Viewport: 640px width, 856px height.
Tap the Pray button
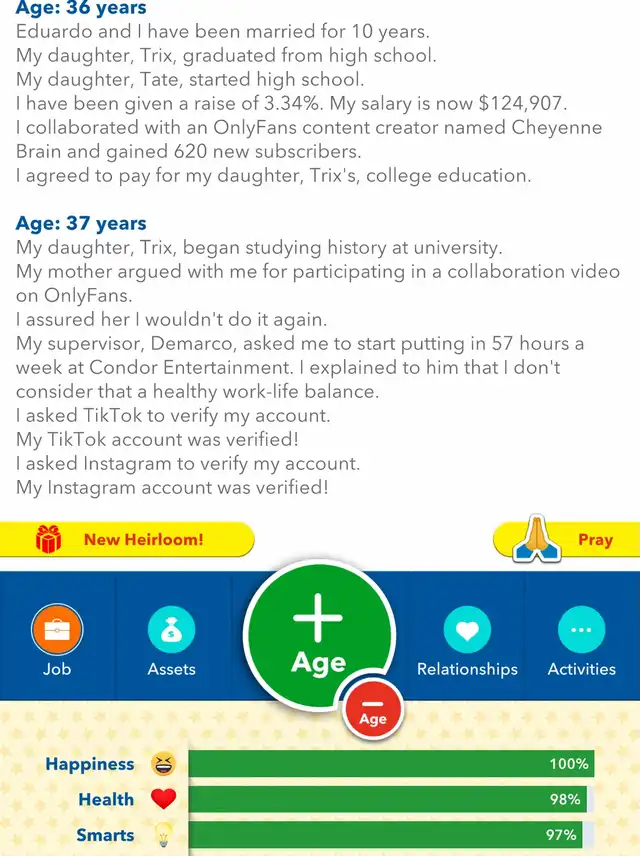tap(568, 540)
